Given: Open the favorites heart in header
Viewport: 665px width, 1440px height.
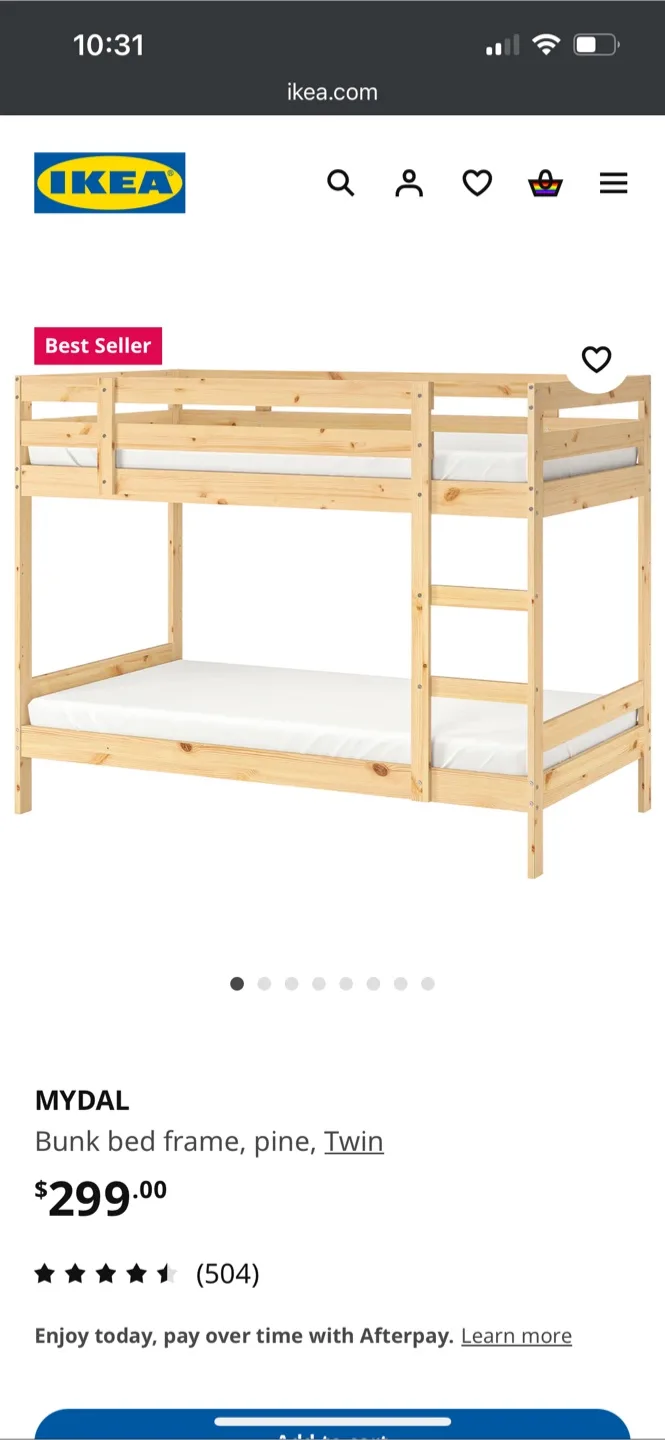Looking at the screenshot, I should pos(477,183).
